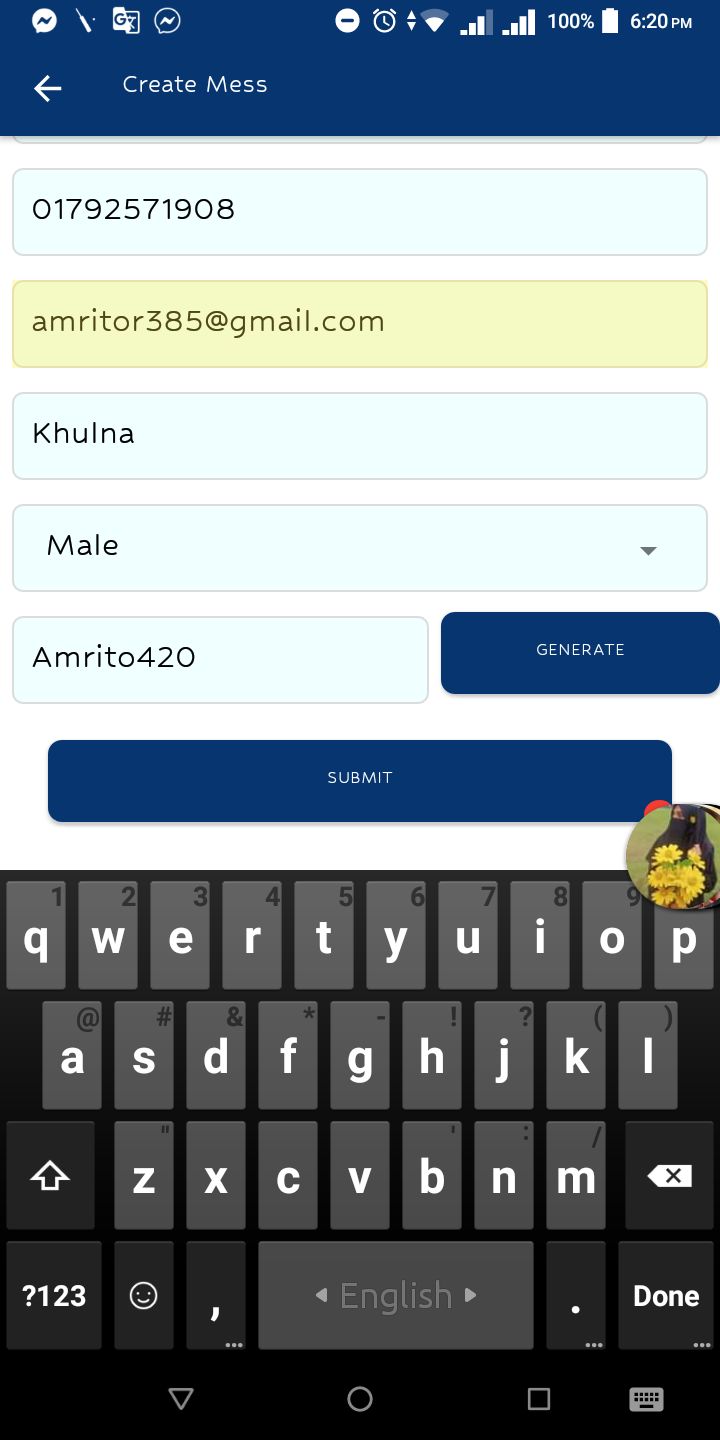Switch keyboard to ?123 symbols
Screen dimensions: 720x1440
coord(54,1296)
